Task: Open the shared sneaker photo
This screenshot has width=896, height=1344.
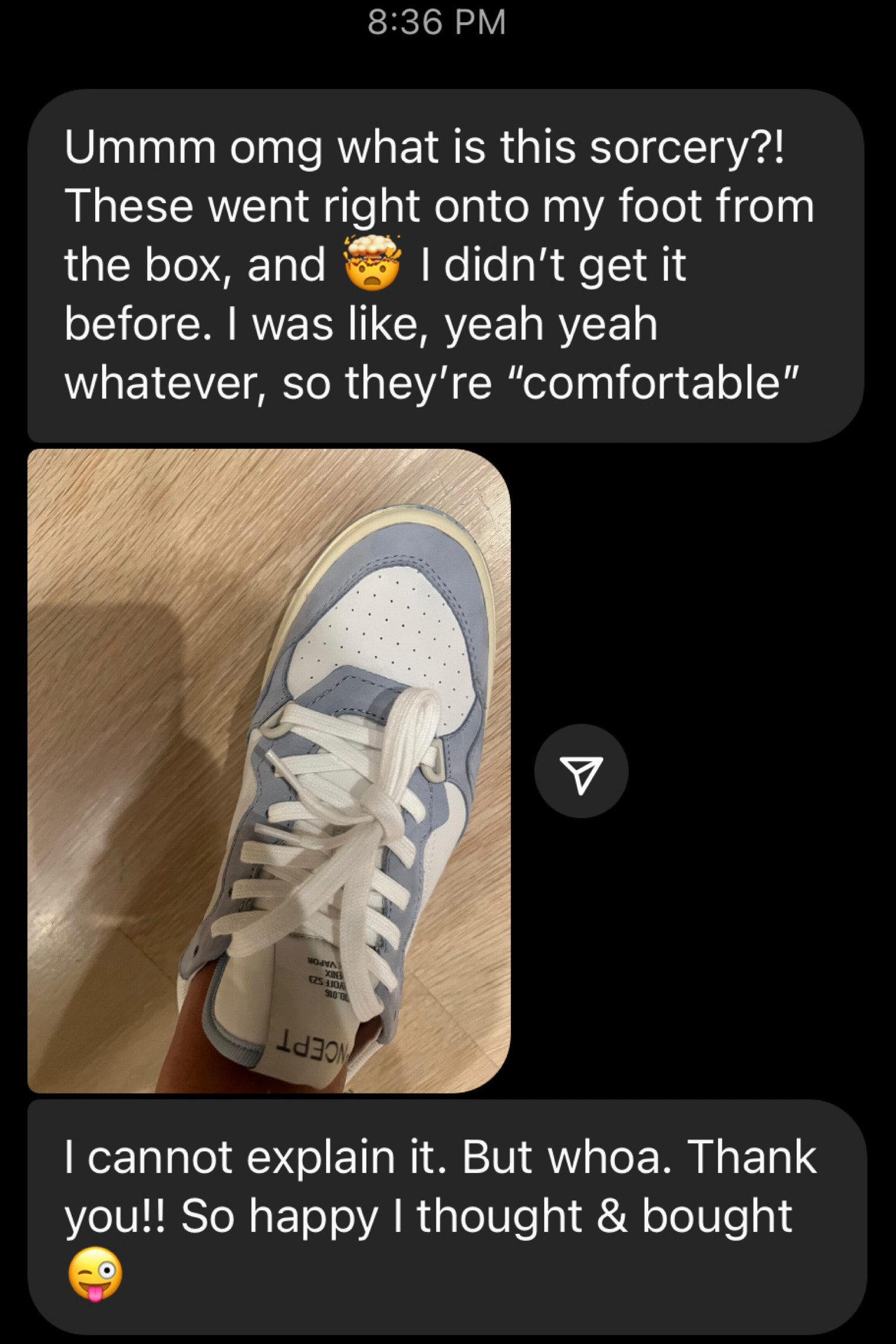Action: tap(269, 770)
